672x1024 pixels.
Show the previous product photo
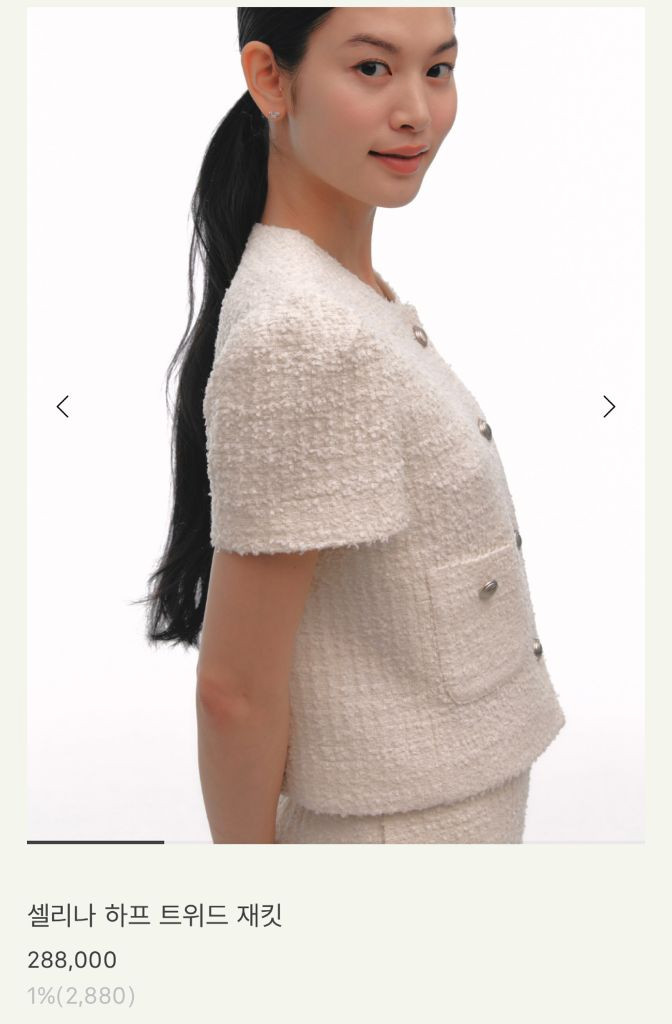click(63, 406)
